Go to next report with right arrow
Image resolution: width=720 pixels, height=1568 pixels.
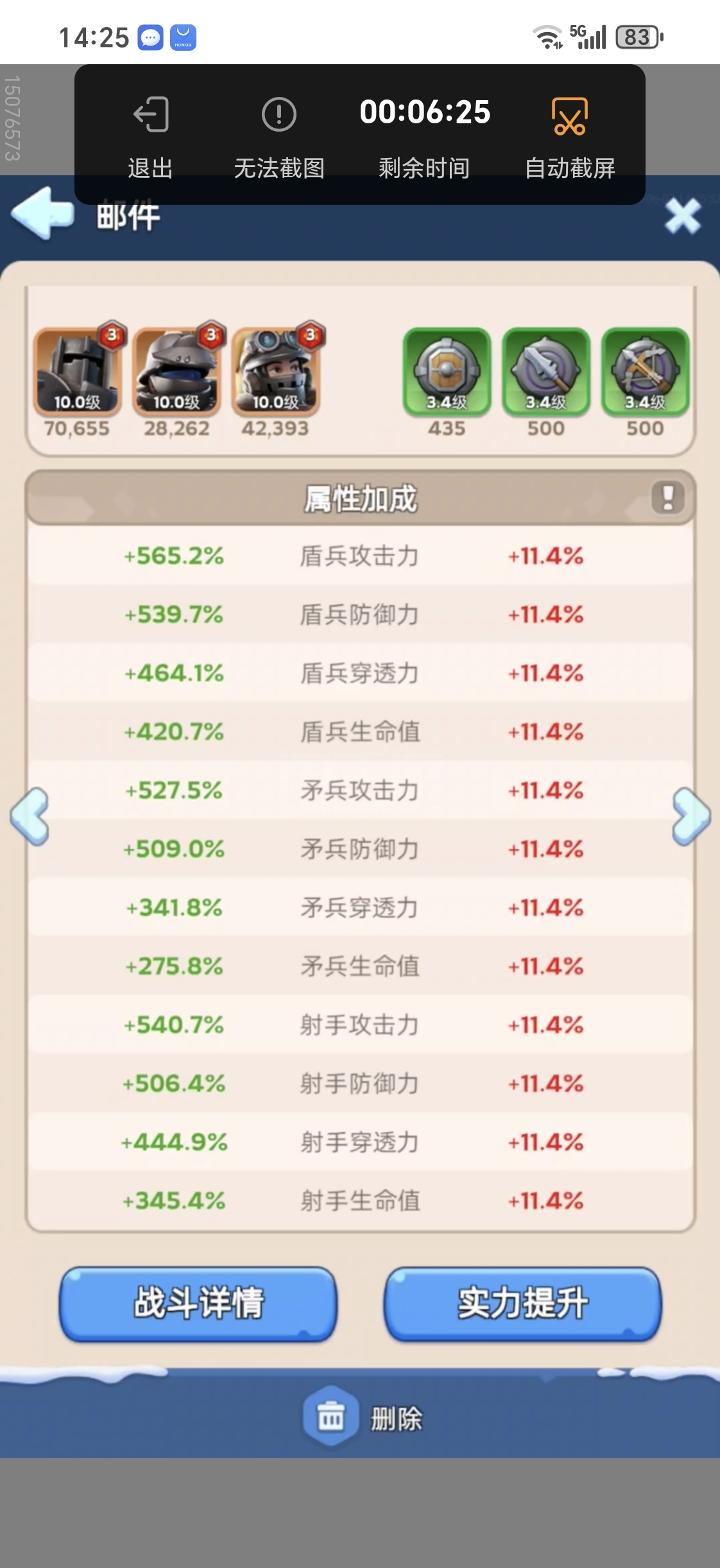click(692, 816)
